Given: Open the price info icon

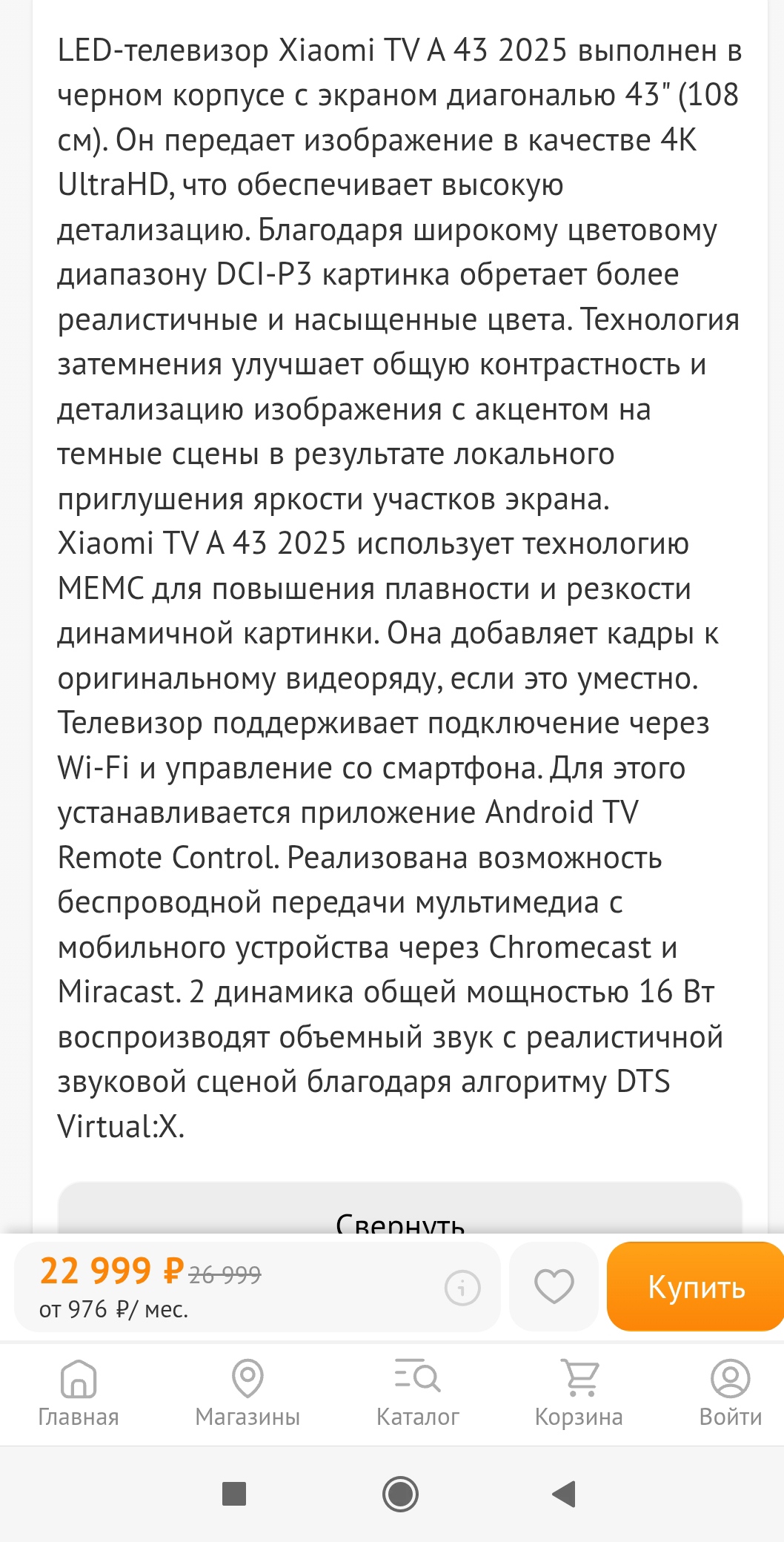Looking at the screenshot, I should [462, 1288].
